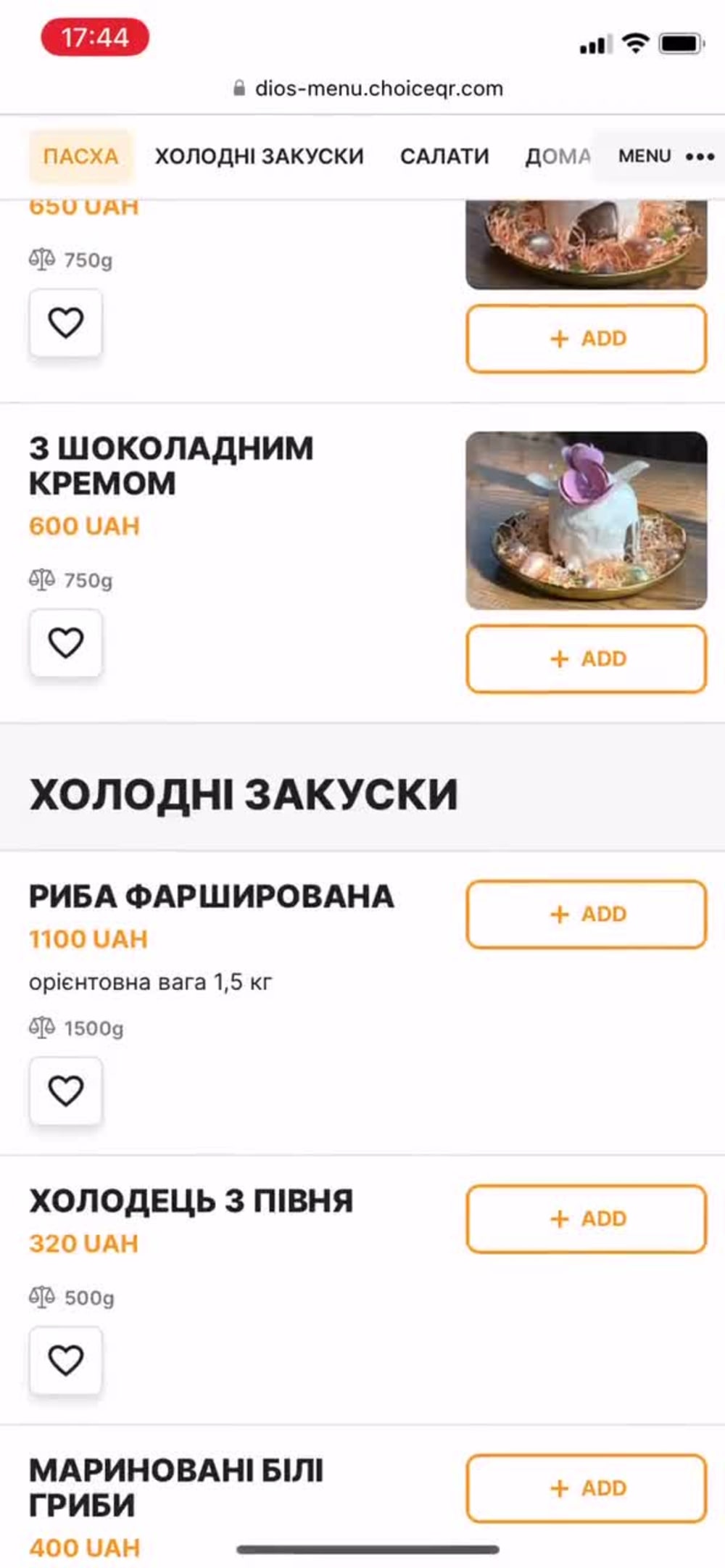Switch to the ХОЛОДНІ ЗАКУСКИ tab
This screenshot has width=725, height=1568.
[259, 156]
